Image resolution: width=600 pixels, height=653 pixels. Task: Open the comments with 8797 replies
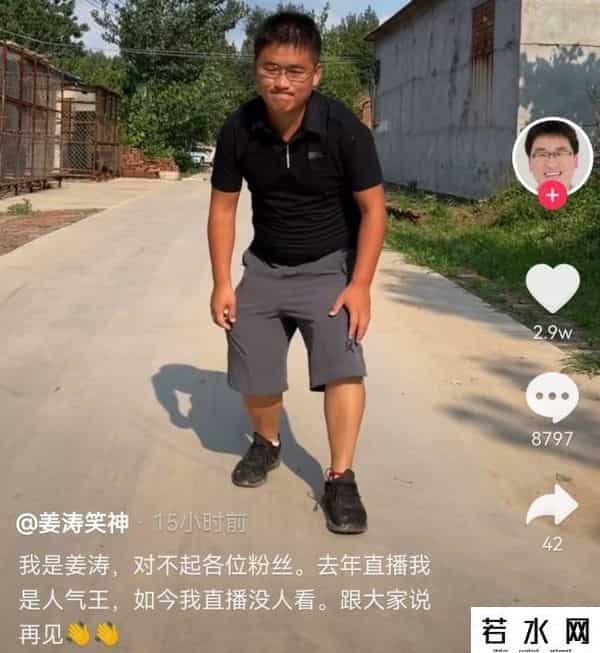pos(552,398)
